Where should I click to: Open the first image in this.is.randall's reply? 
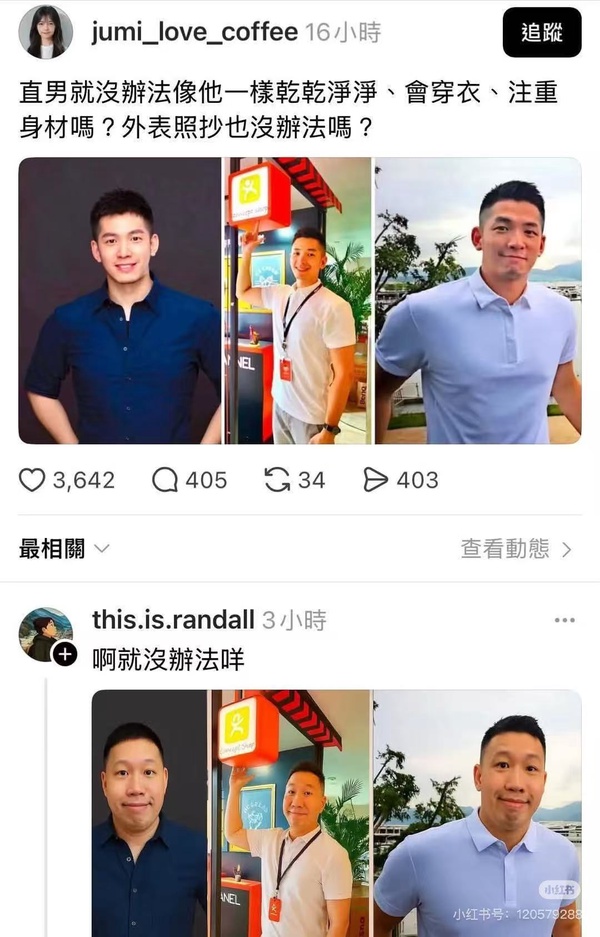pos(150,812)
